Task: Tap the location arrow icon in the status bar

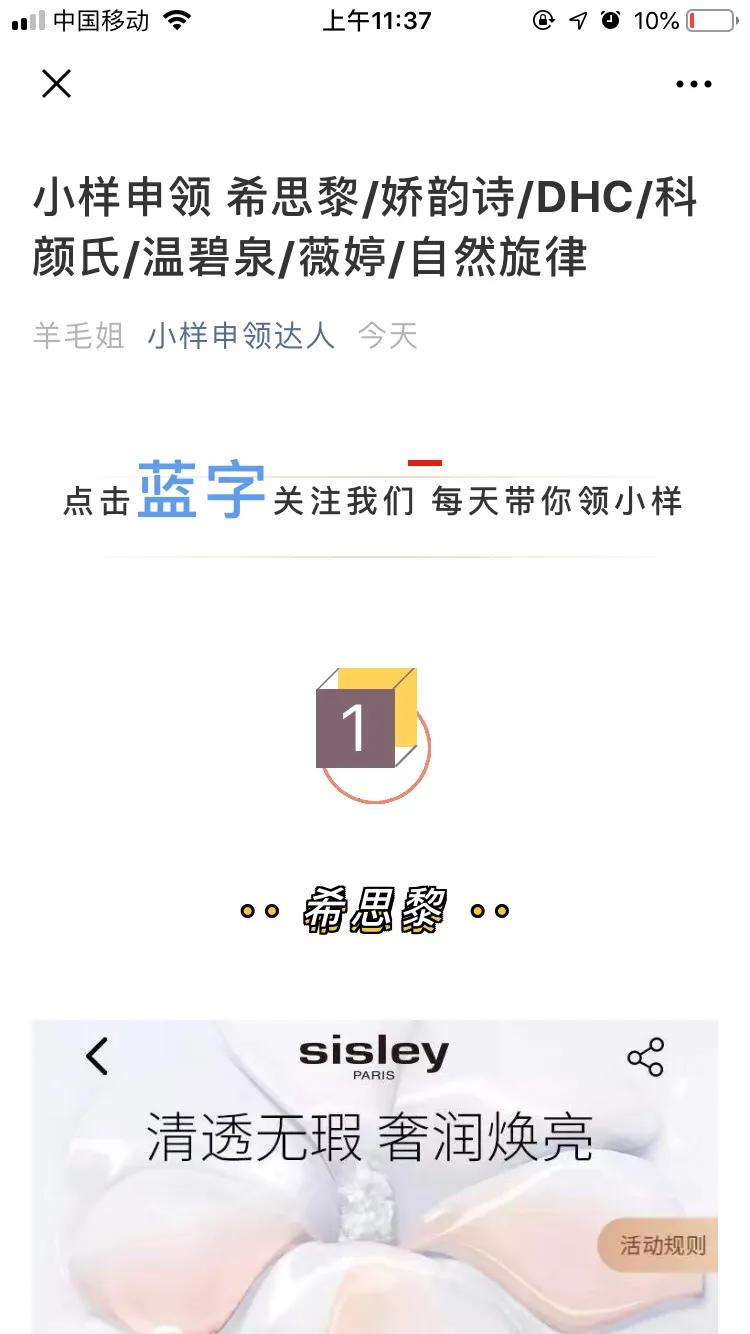Action: (578, 18)
